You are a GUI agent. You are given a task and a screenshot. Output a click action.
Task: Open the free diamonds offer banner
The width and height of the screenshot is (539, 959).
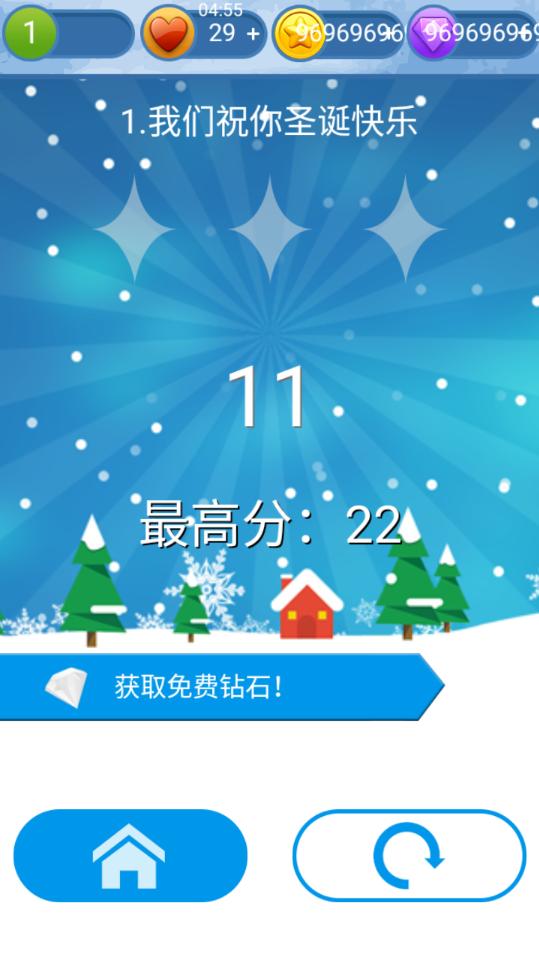click(221, 687)
